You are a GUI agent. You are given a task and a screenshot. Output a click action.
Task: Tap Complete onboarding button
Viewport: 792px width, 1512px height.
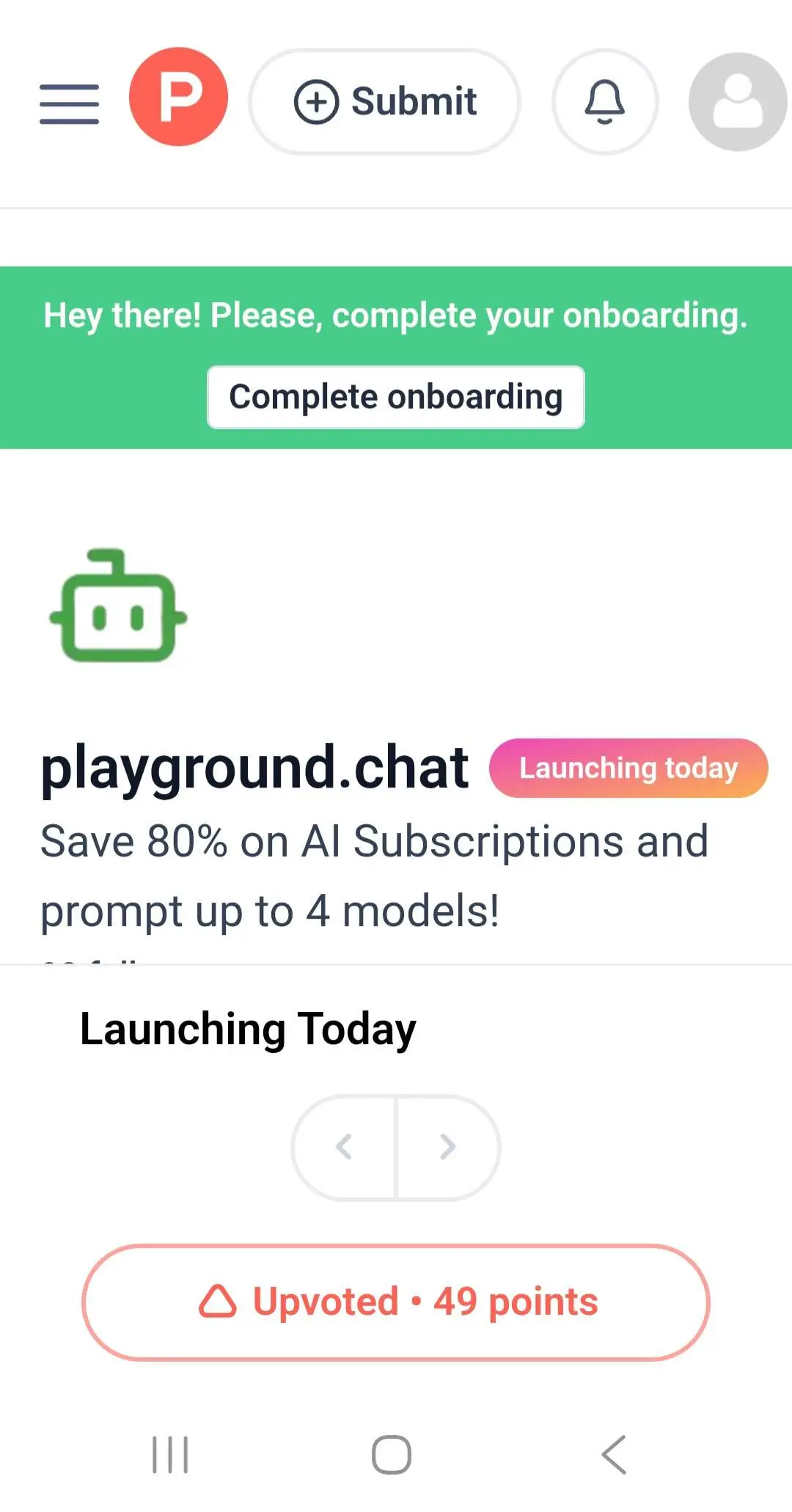395,397
